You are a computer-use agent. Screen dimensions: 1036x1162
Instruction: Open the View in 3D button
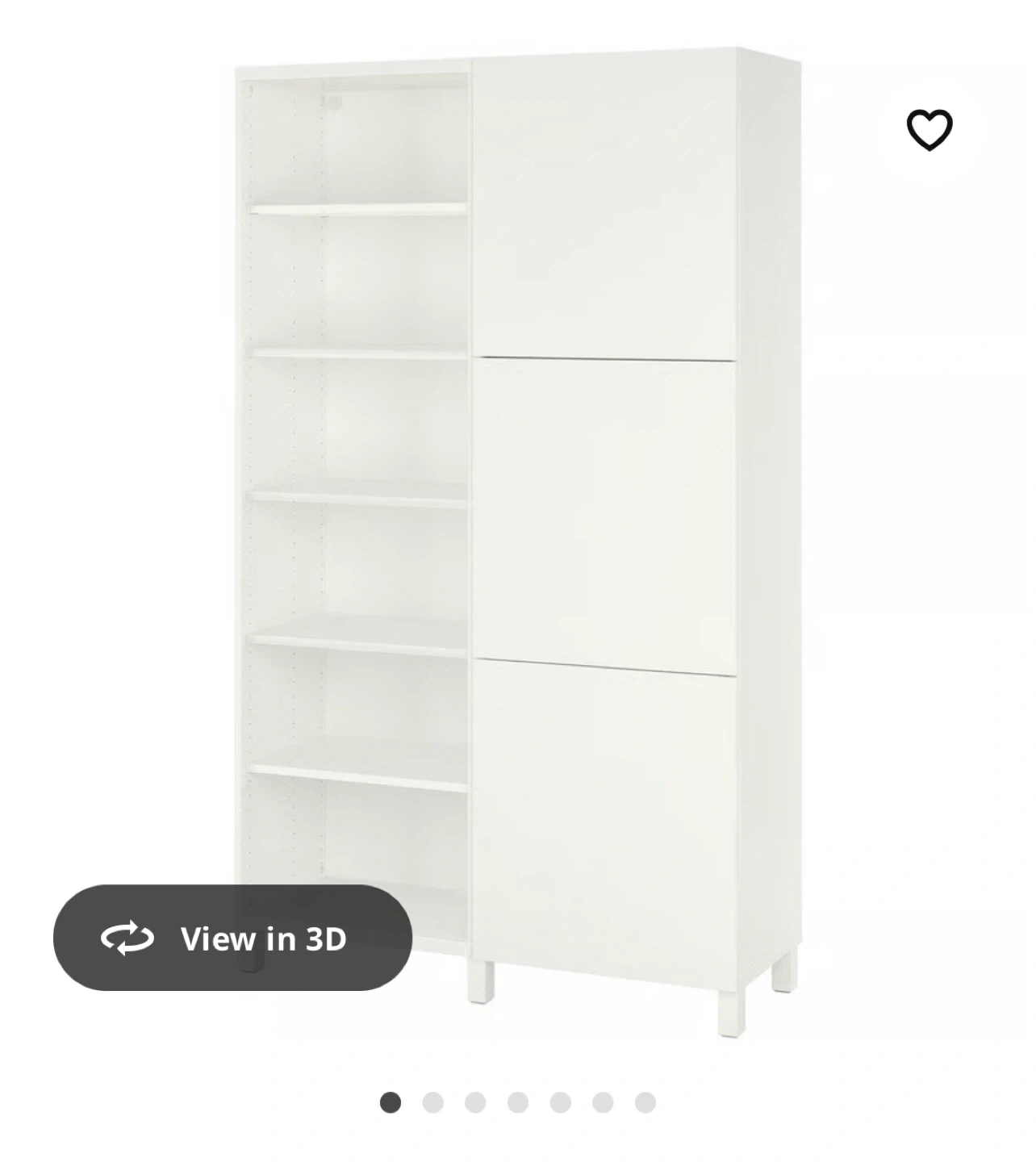pos(233,938)
